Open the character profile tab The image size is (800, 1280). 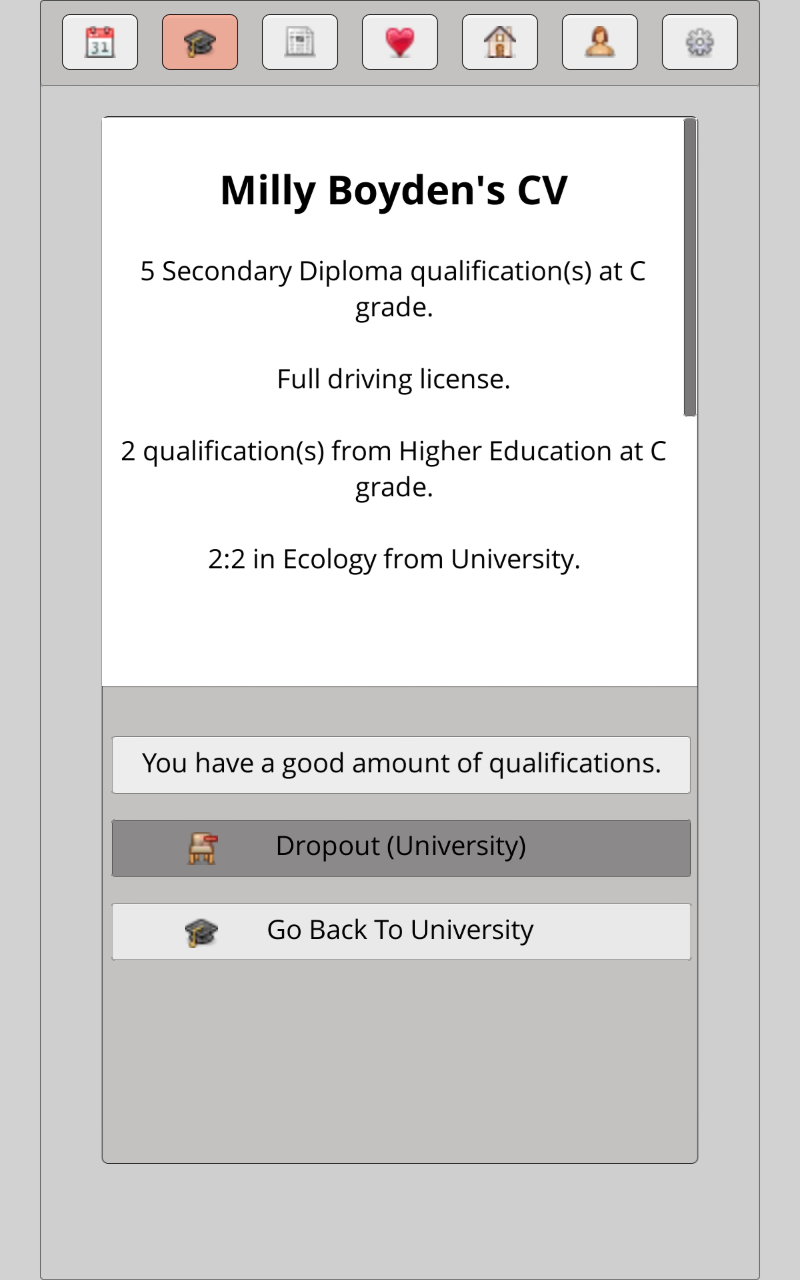point(600,42)
